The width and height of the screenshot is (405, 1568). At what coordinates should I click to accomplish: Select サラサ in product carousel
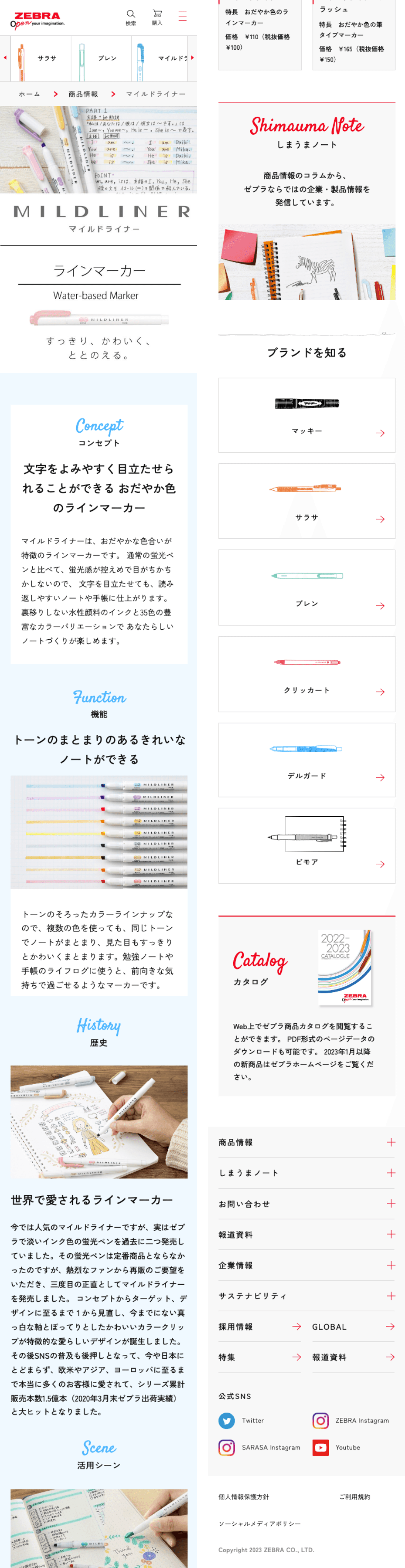pyautogui.click(x=41, y=59)
